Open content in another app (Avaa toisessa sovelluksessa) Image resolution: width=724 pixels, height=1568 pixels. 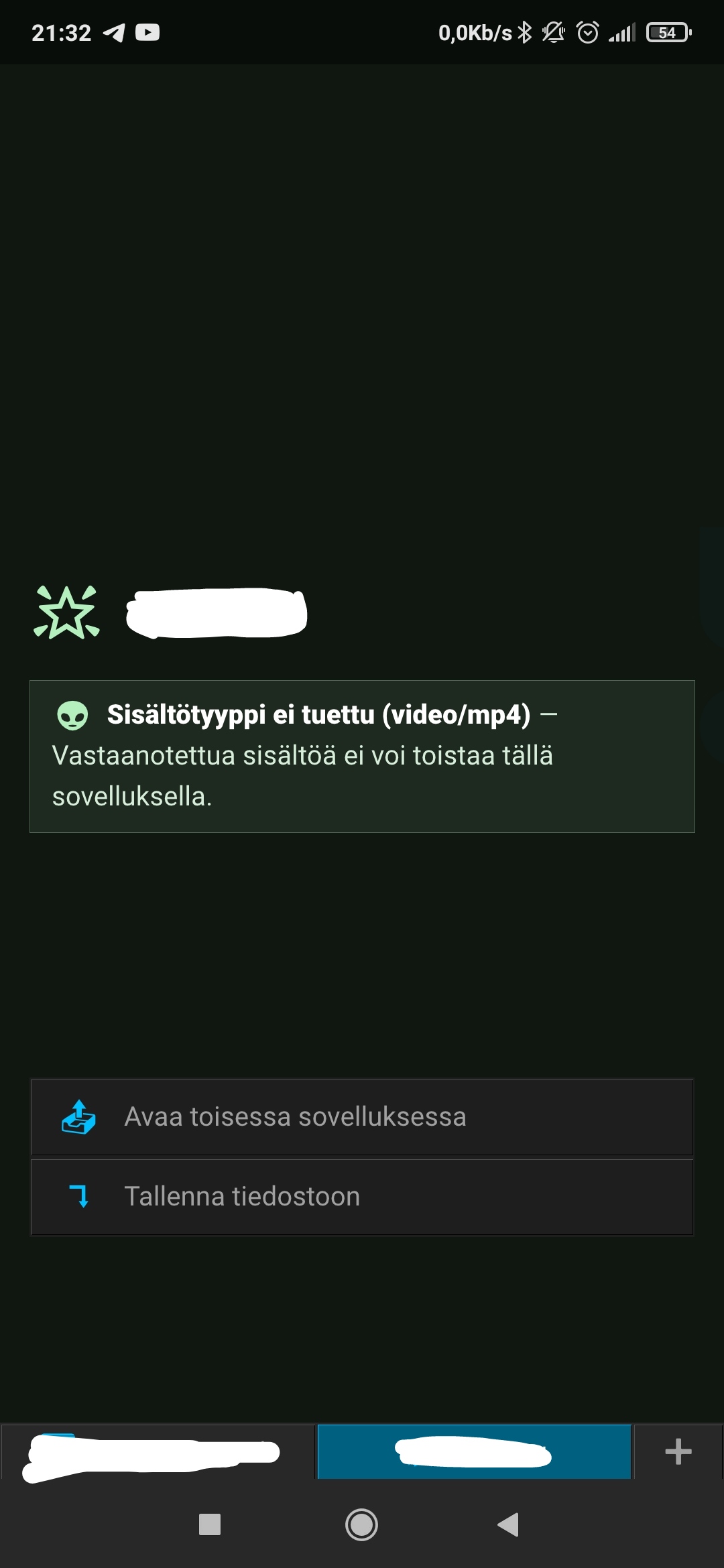pos(362,1117)
